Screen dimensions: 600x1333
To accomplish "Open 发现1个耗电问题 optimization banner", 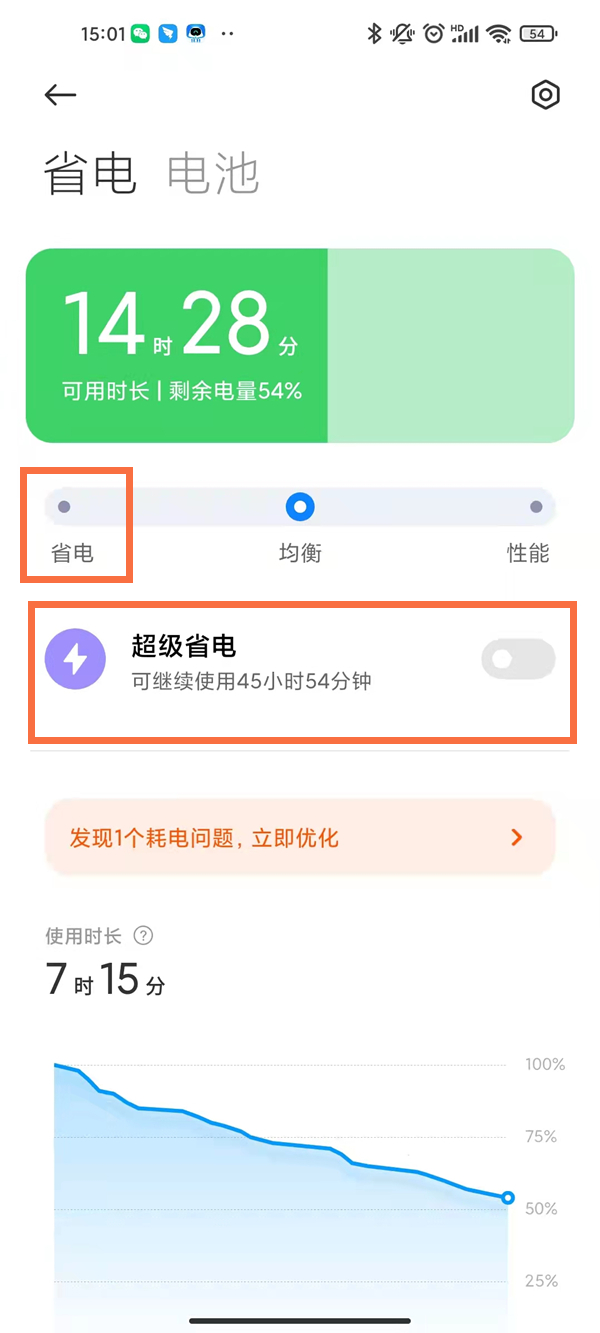I will pos(299,837).
